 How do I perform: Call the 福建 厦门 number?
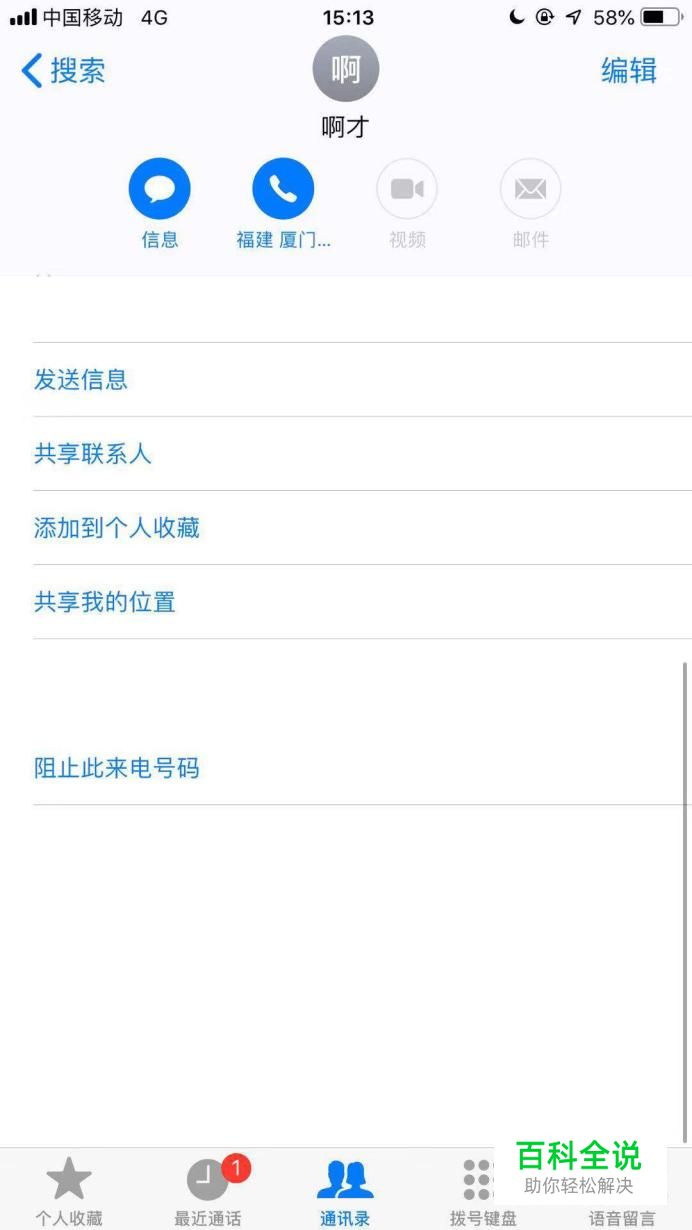tap(283, 189)
